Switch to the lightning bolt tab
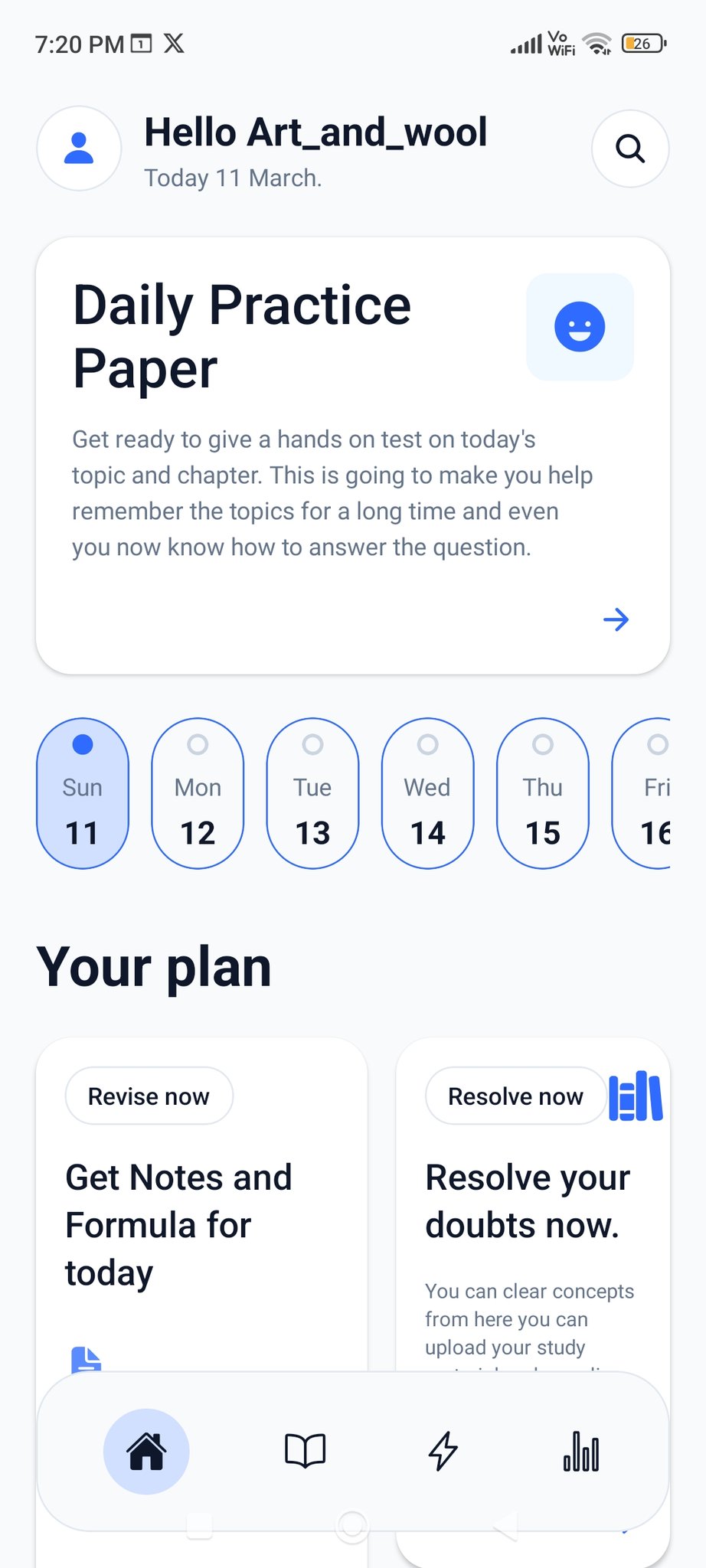Screen dimensions: 706x1568 pos(443,1451)
